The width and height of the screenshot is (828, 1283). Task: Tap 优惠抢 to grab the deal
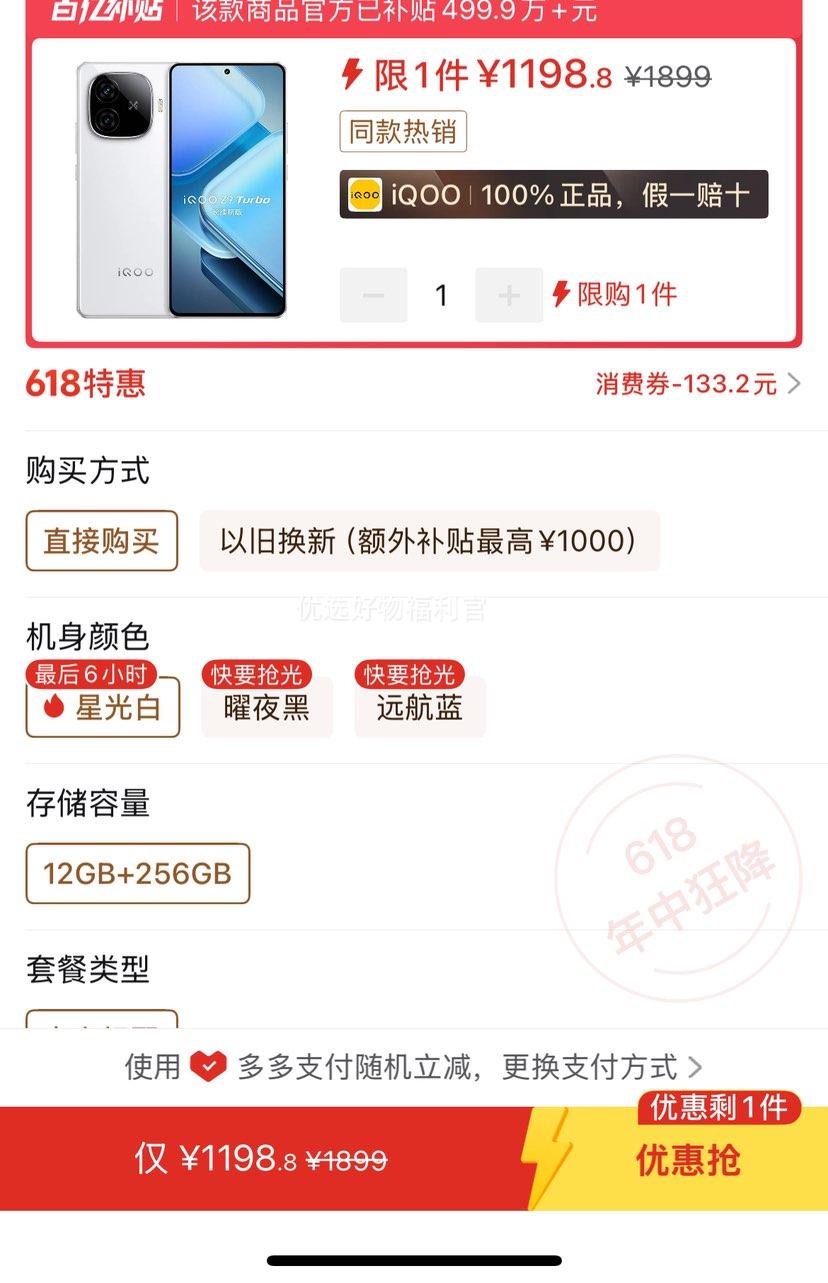coord(688,1160)
